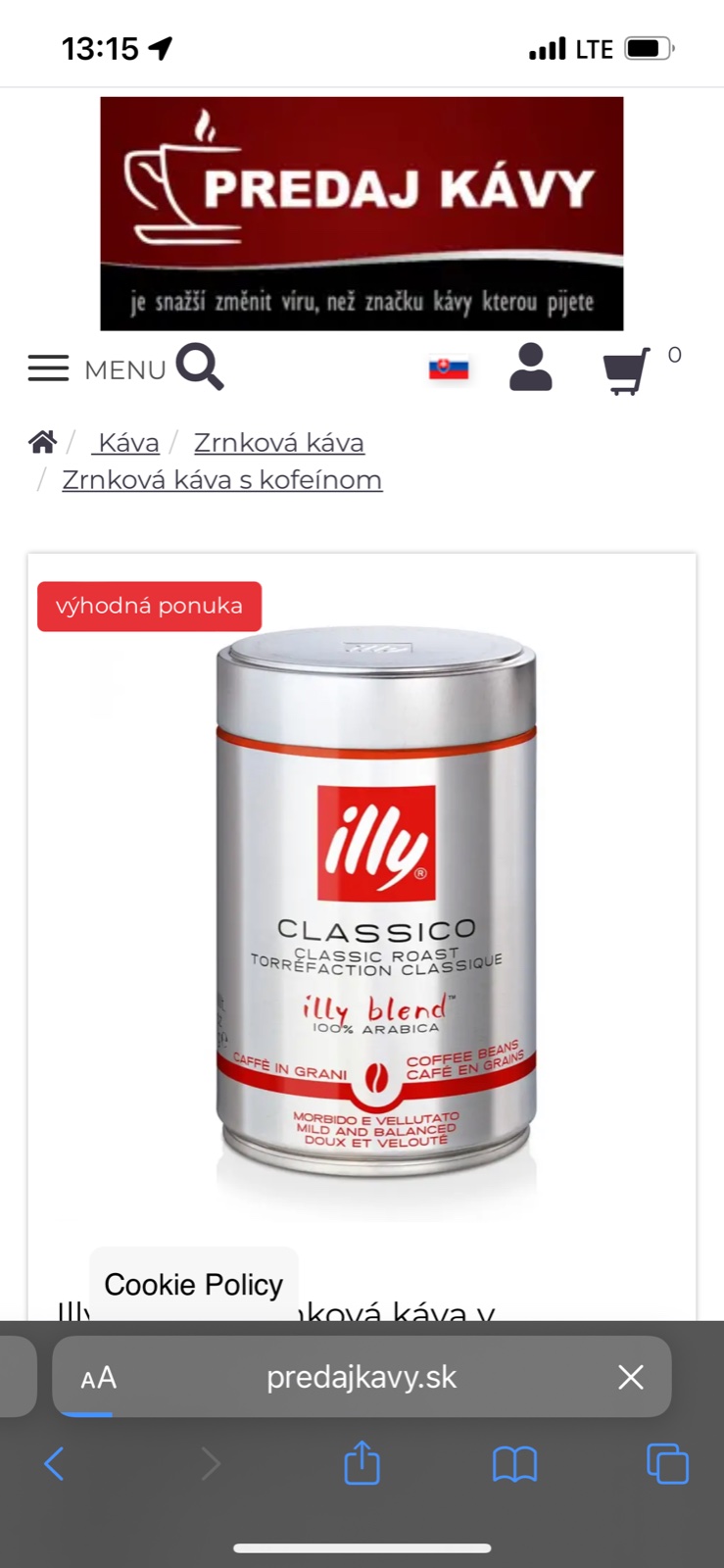Show open Safari tabs

(x=667, y=1464)
